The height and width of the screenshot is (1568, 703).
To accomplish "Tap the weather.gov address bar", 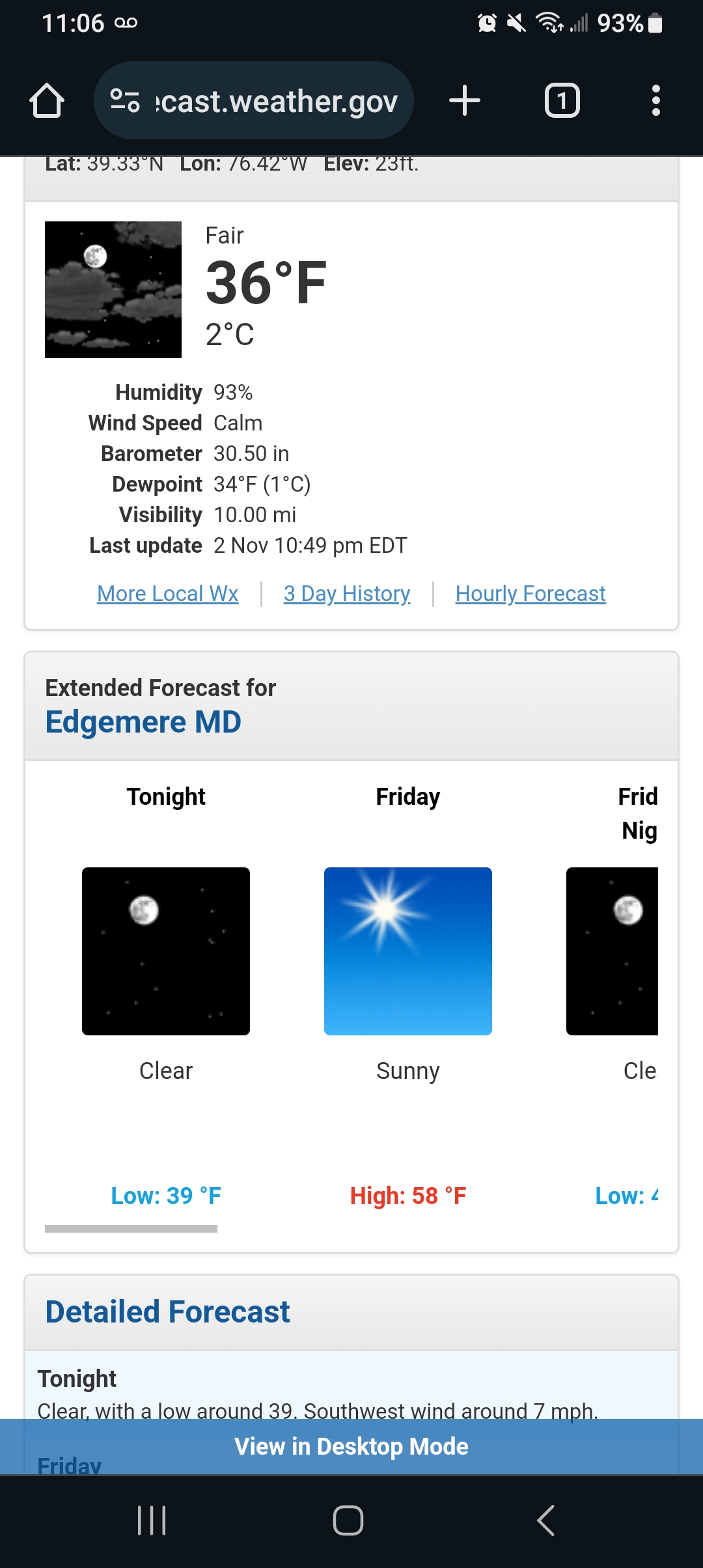I will (x=254, y=101).
